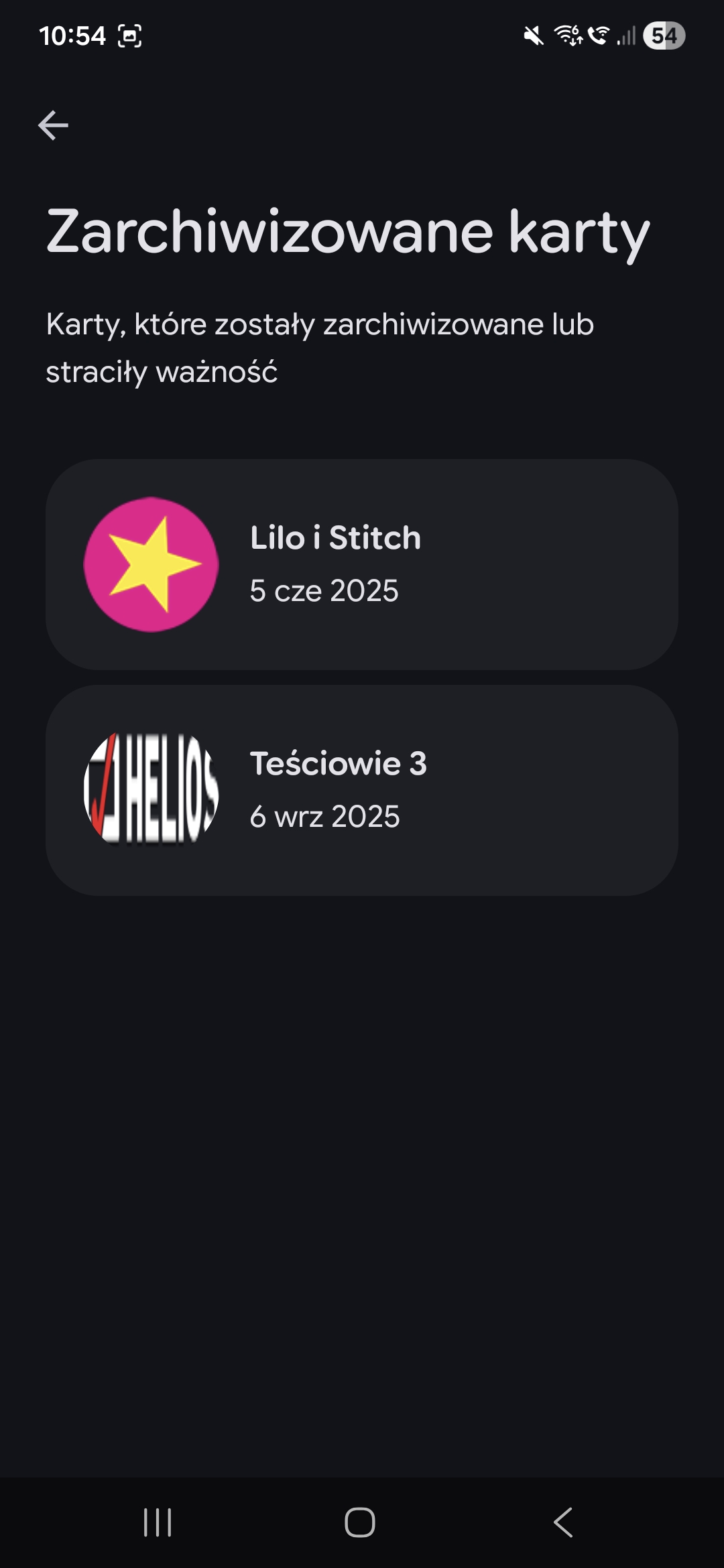
Task: Open the archived Lilo i Stitch card
Action: pos(362,564)
